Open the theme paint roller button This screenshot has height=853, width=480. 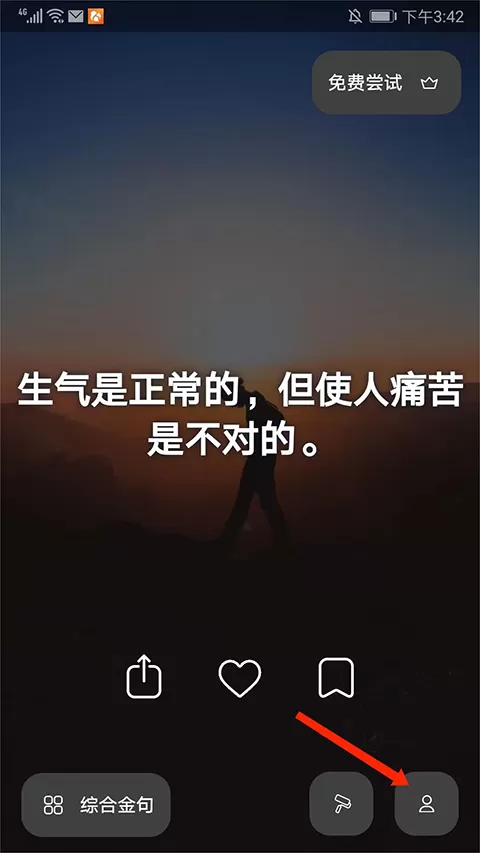click(342, 803)
